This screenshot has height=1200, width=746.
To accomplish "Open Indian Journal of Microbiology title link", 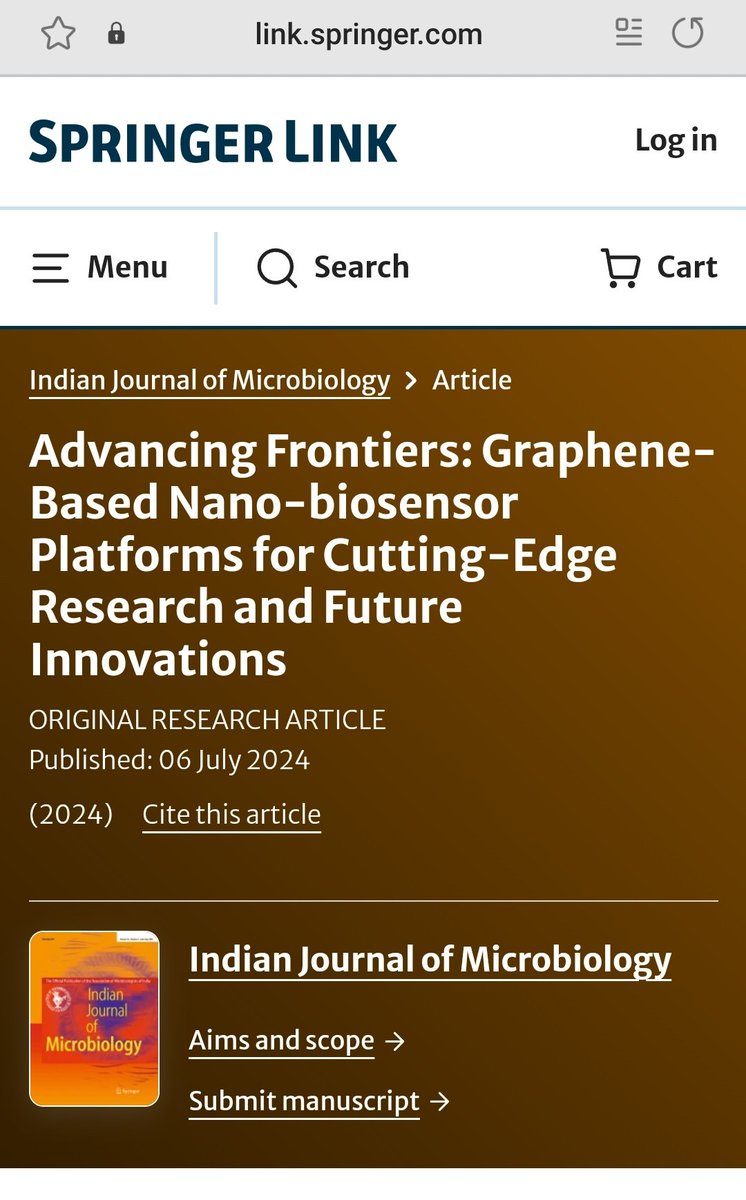I will 430,960.
